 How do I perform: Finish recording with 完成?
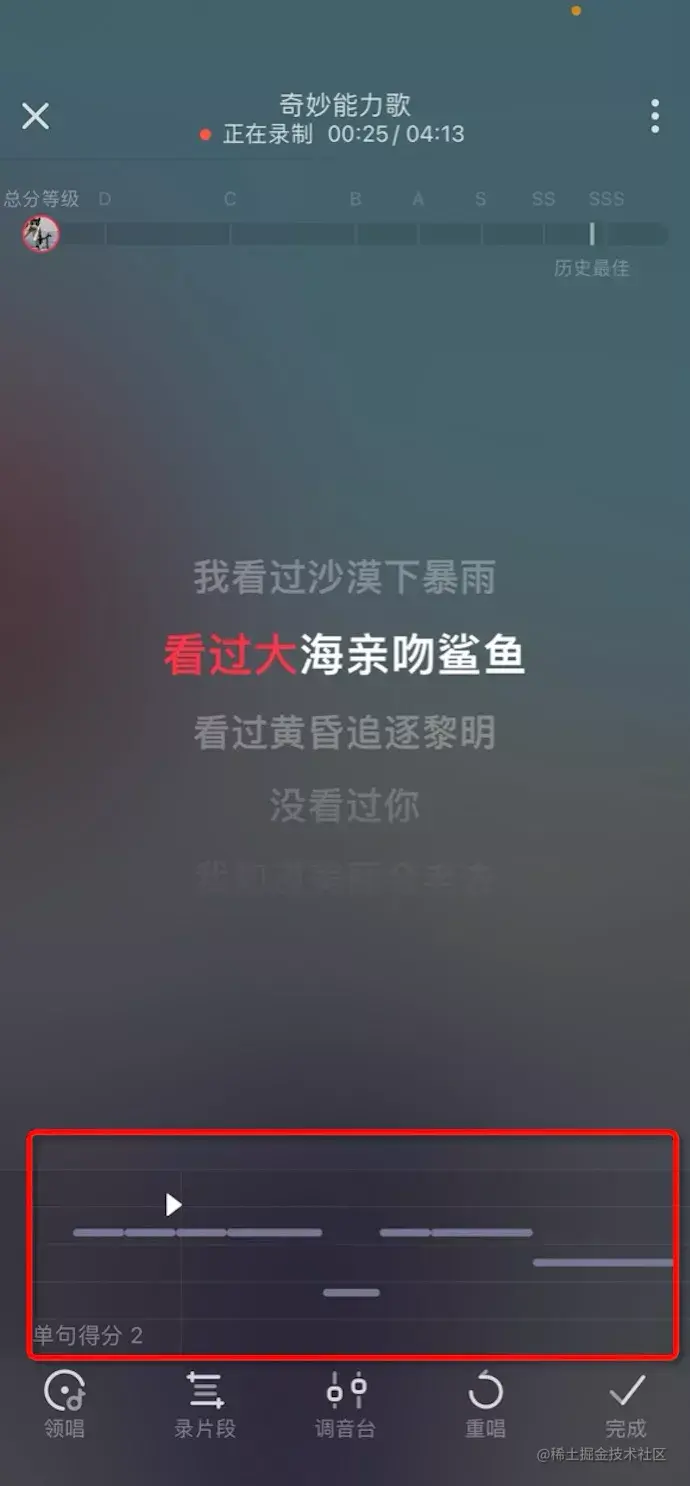click(627, 1405)
